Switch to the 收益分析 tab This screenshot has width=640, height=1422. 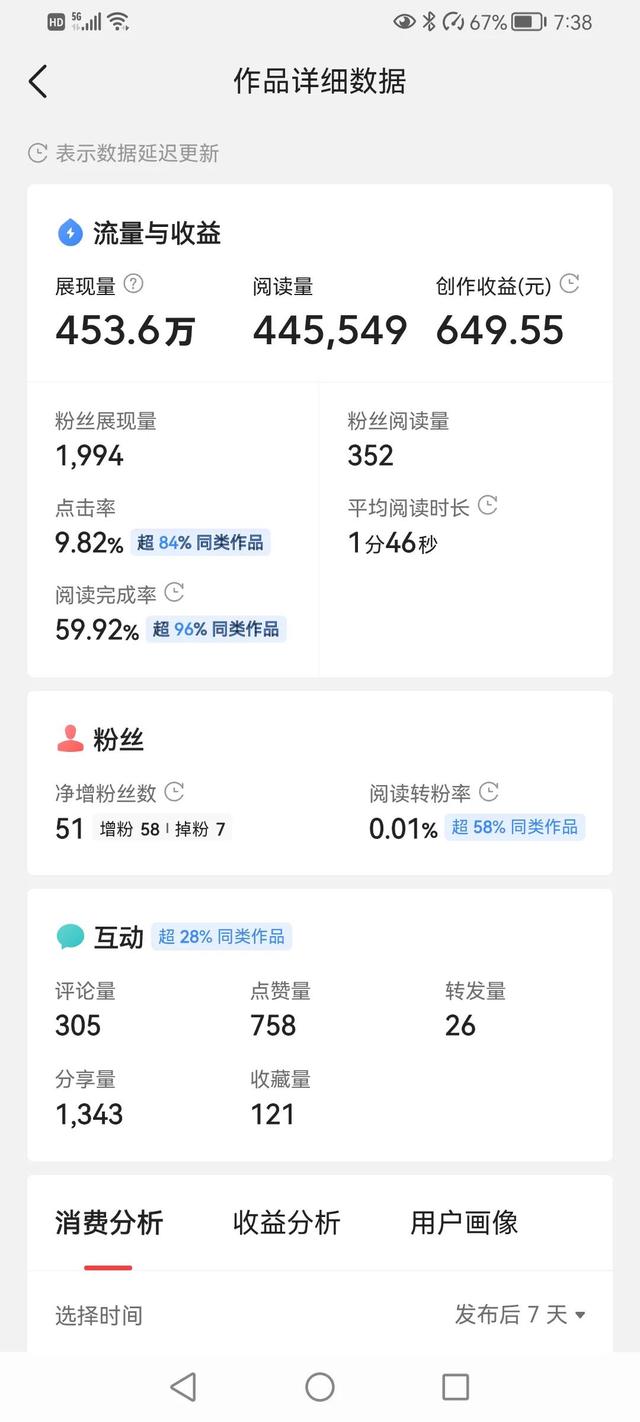287,1222
